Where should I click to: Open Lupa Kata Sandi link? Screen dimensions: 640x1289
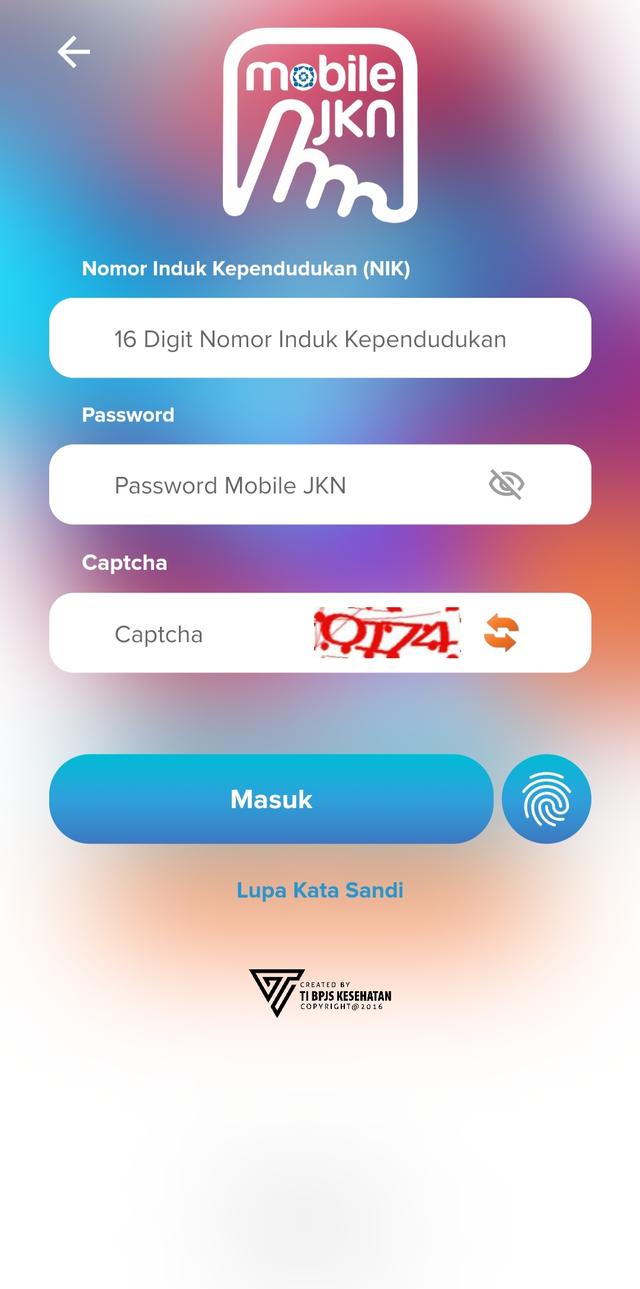[320, 890]
